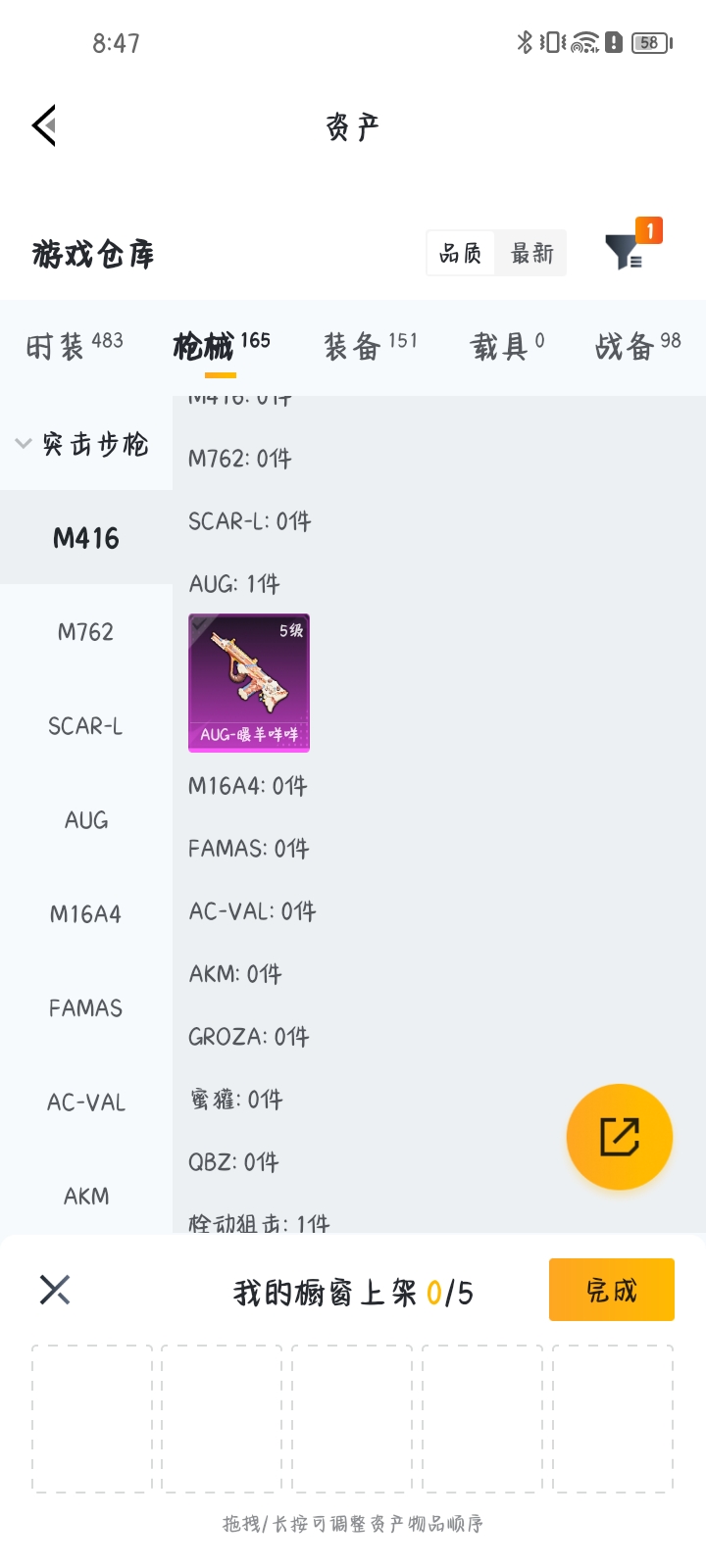The height and width of the screenshot is (1568, 706).
Task: Collapse the 突击步枪 category
Action: pyautogui.click(x=84, y=444)
